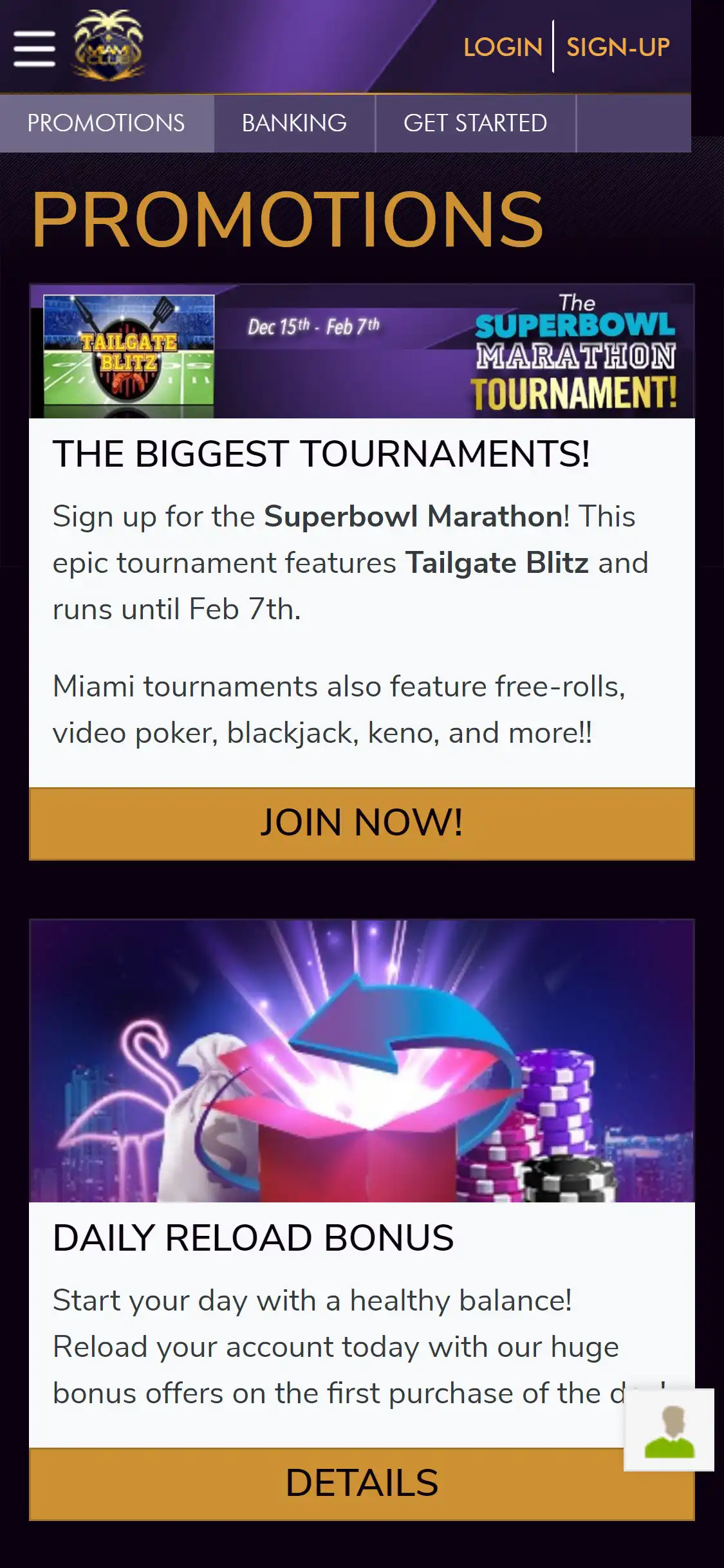Open the Daily Reload Bonus image
This screenshot has height=1568, width=724.
(x=362, y=1061)
